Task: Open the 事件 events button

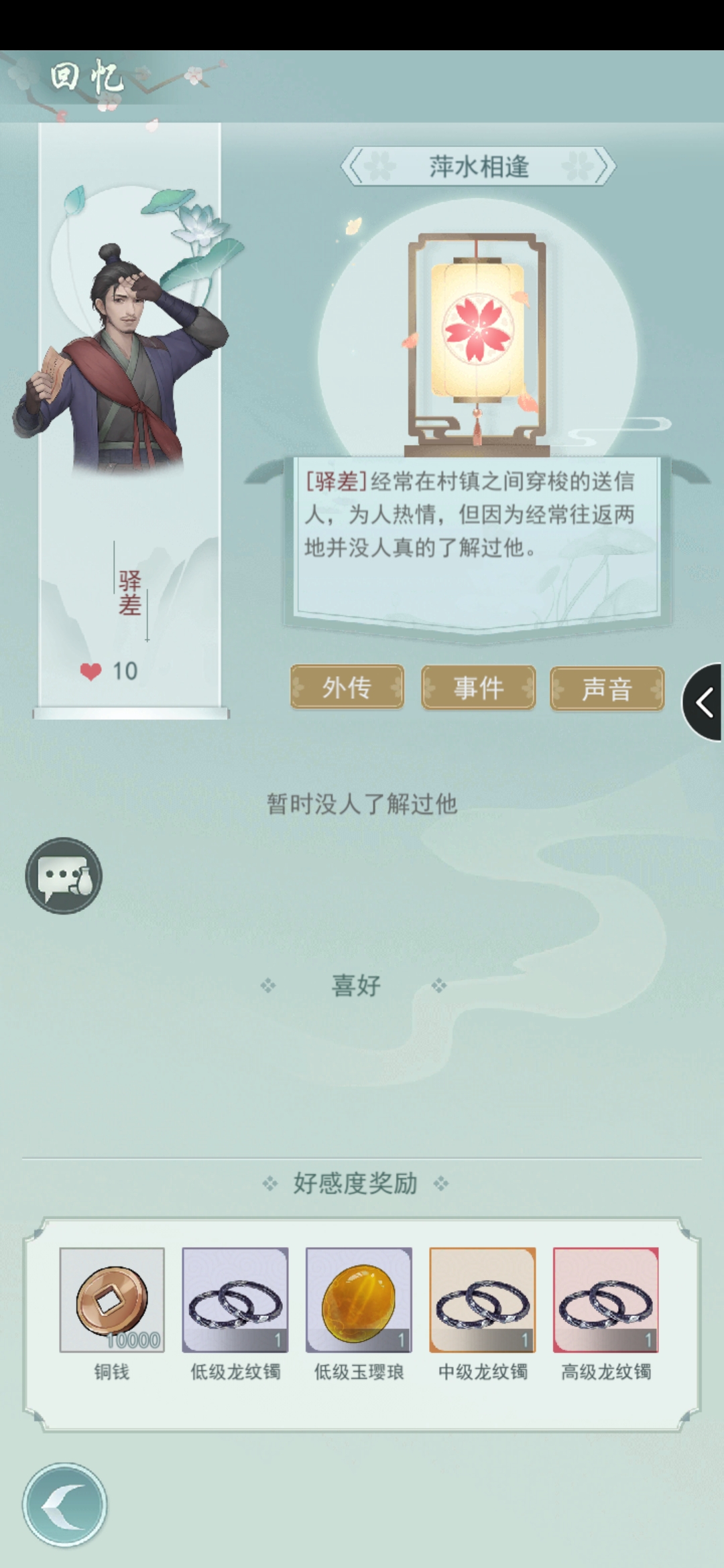Action: point(478,688)
